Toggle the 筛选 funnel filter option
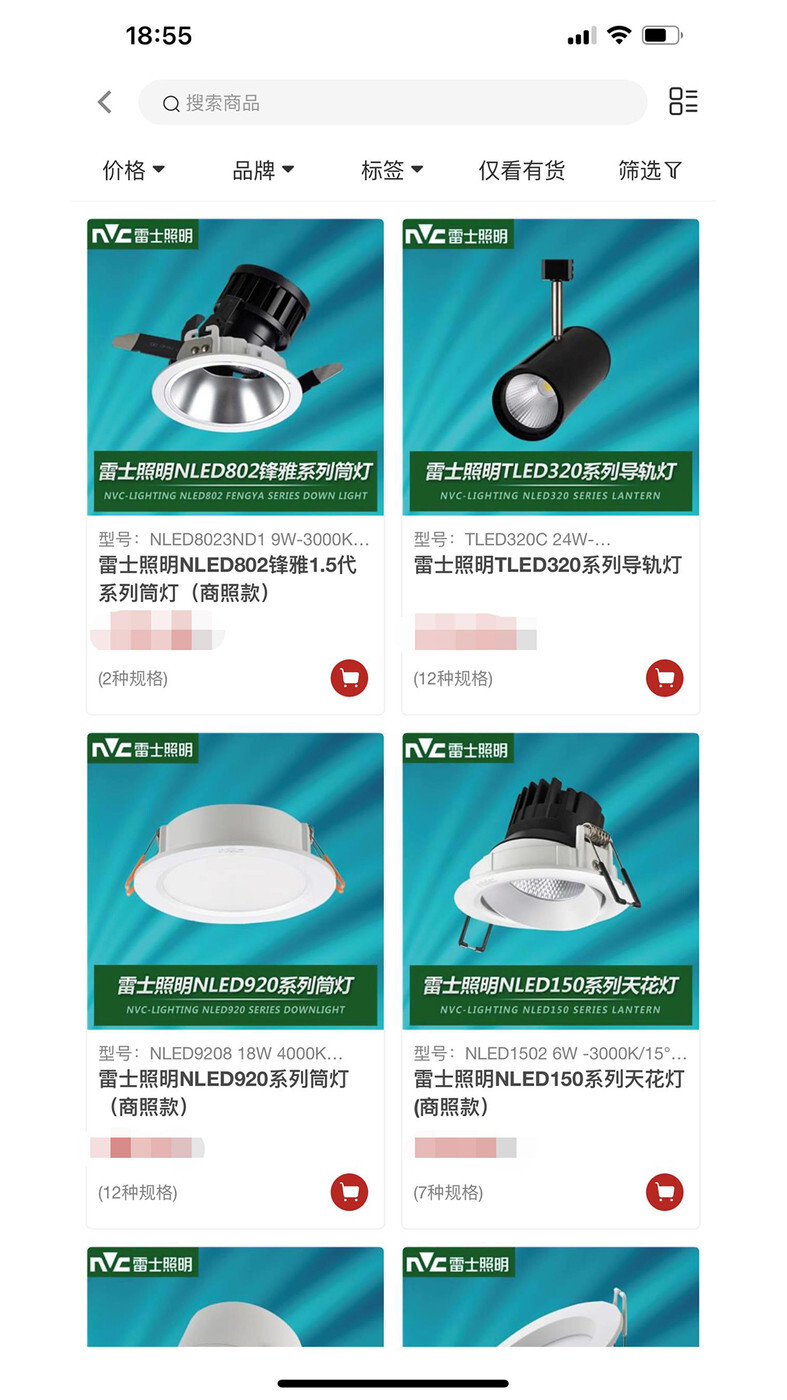This screenshot has height=1400, width=787. (649, 170)
